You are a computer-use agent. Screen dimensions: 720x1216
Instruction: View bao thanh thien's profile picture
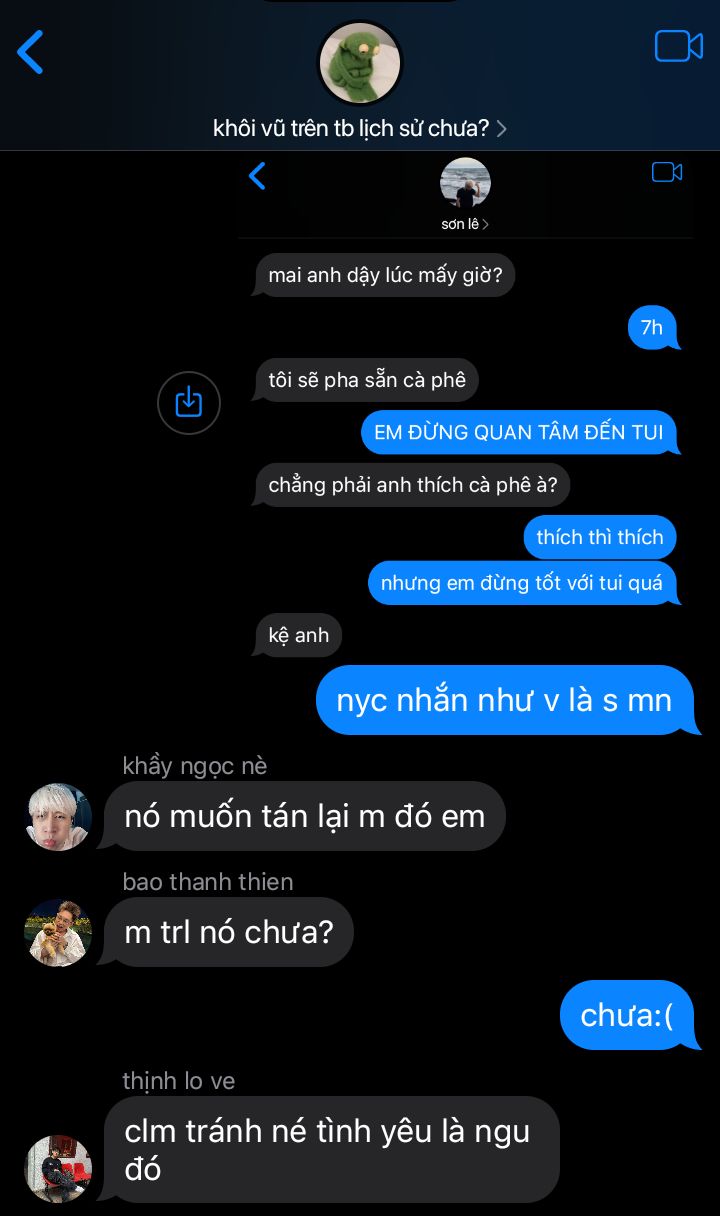[58, 932]
